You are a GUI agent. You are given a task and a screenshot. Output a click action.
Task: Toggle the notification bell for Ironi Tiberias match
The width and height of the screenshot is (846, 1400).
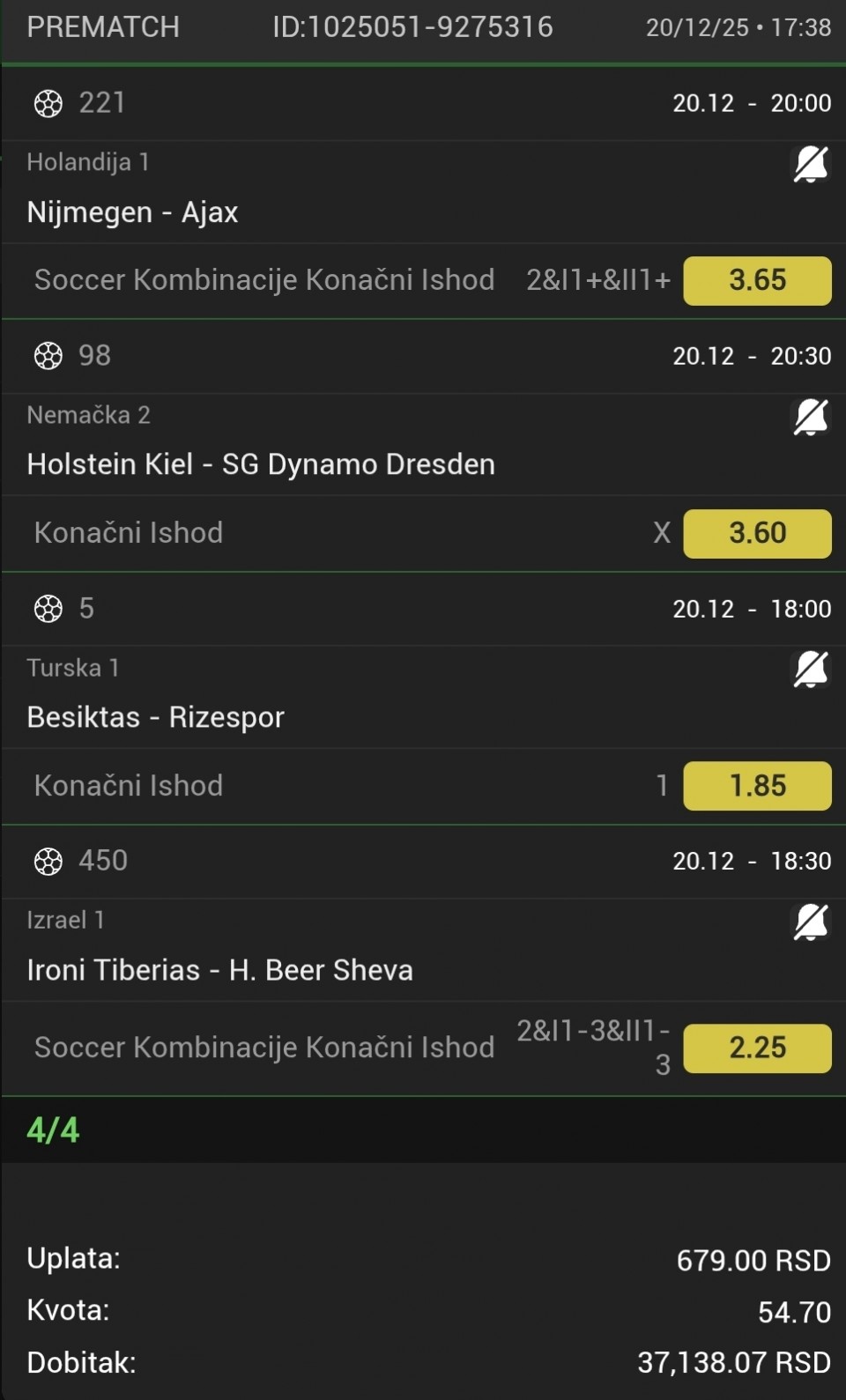pyautogui.click(x=810, y=922)
